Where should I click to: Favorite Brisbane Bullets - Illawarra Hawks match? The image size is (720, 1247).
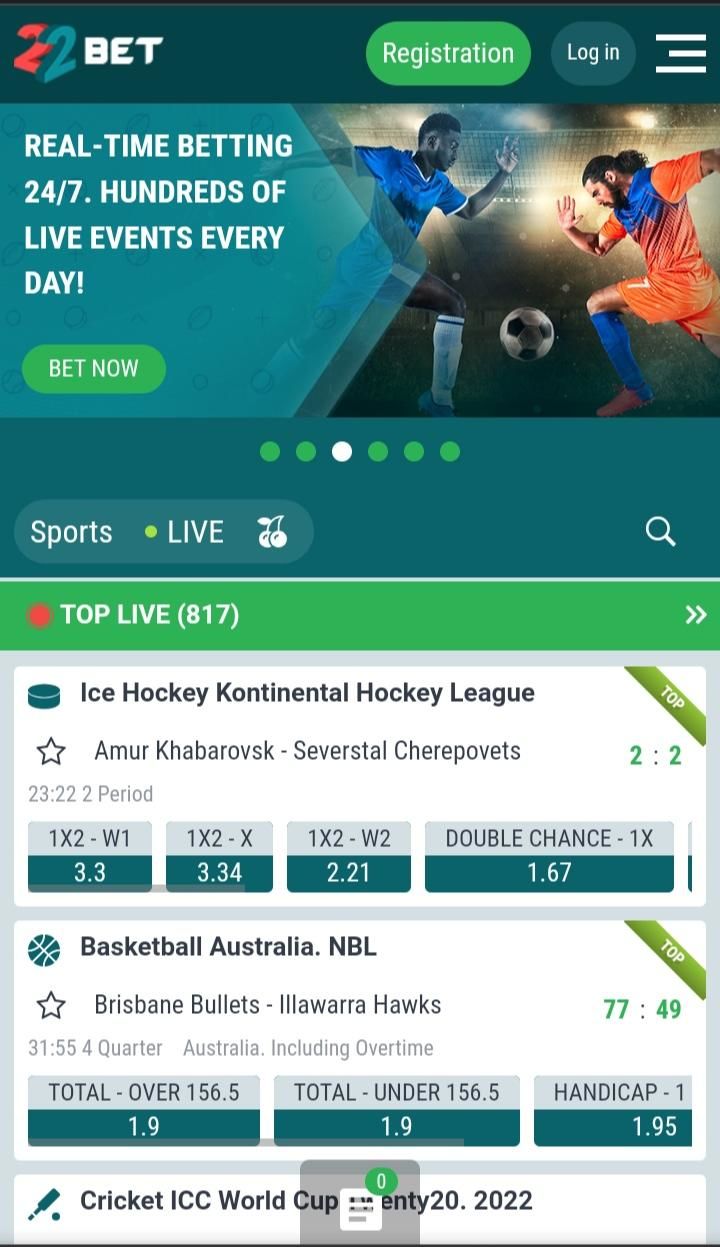[51, 1005]
